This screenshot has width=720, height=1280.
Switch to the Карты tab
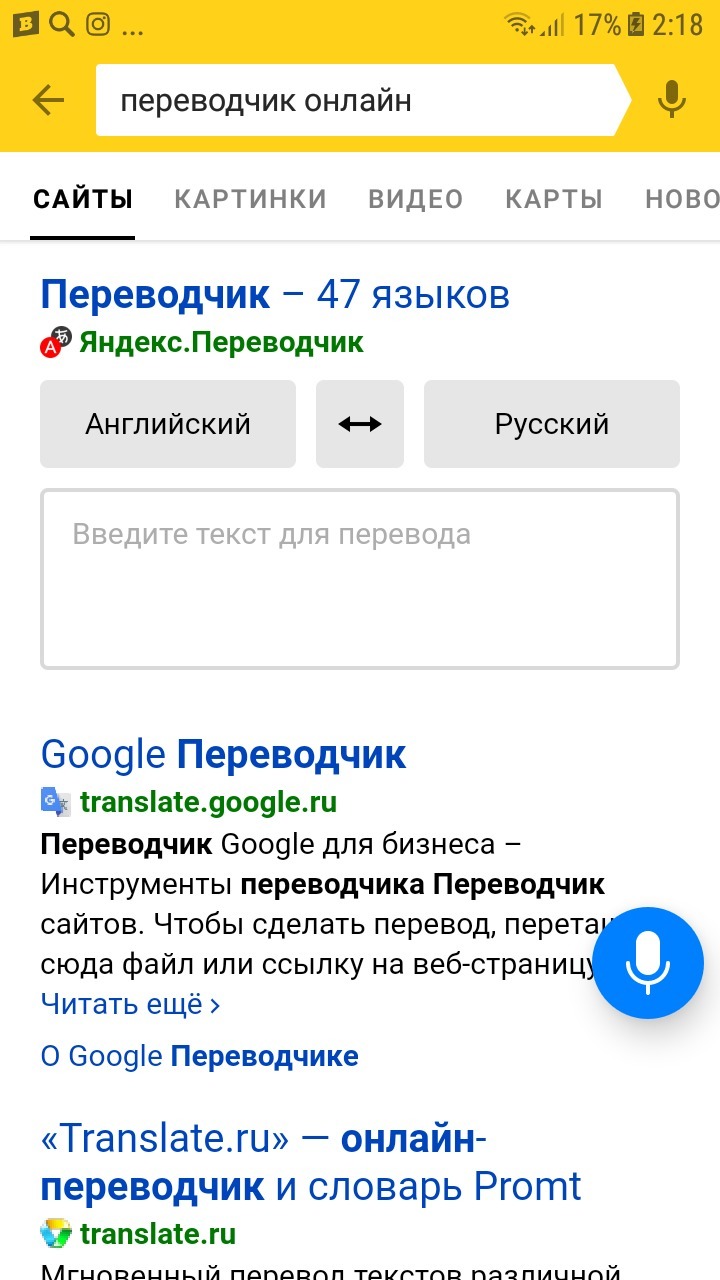click(x=553, y=199)
